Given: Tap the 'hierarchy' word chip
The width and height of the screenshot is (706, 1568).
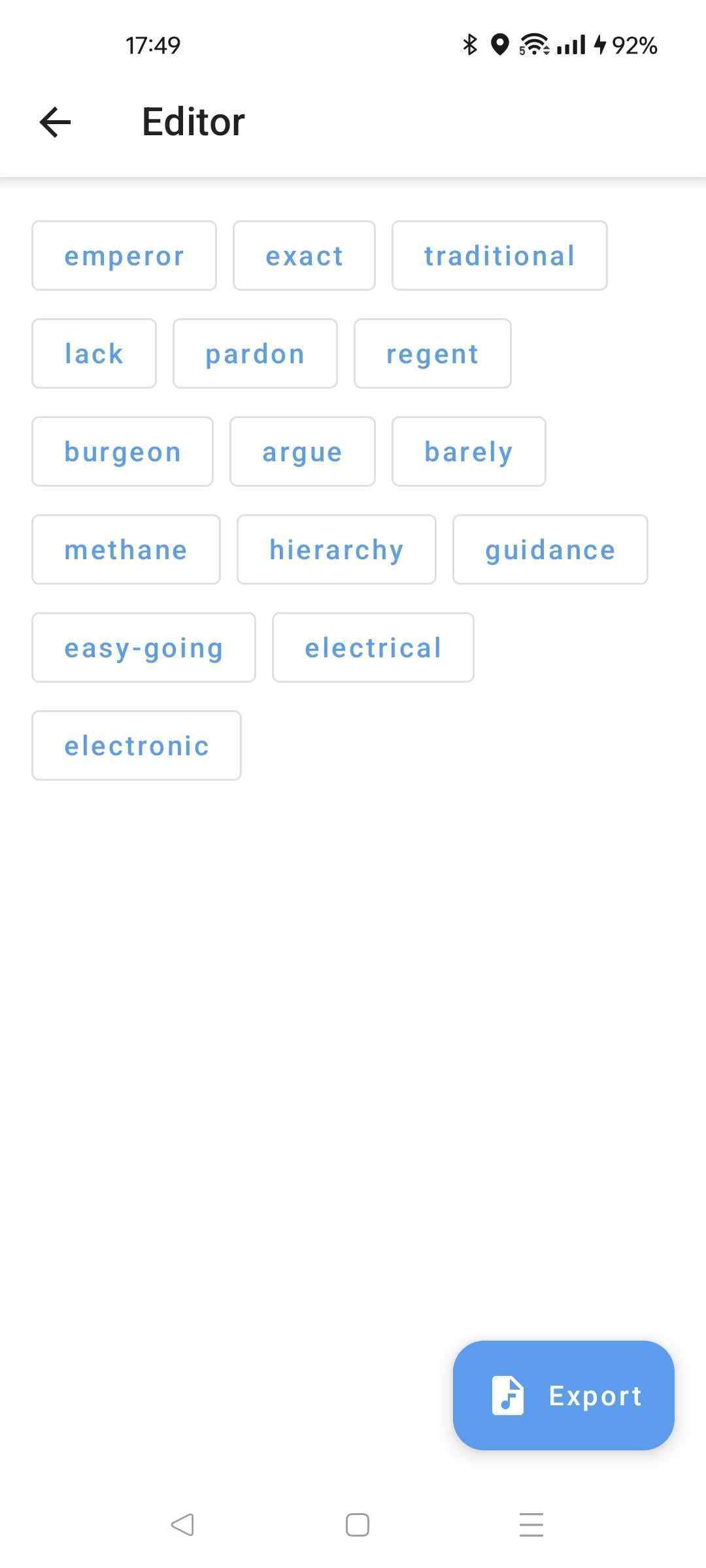Looking at the screenshot, I should tap(336, 549).
